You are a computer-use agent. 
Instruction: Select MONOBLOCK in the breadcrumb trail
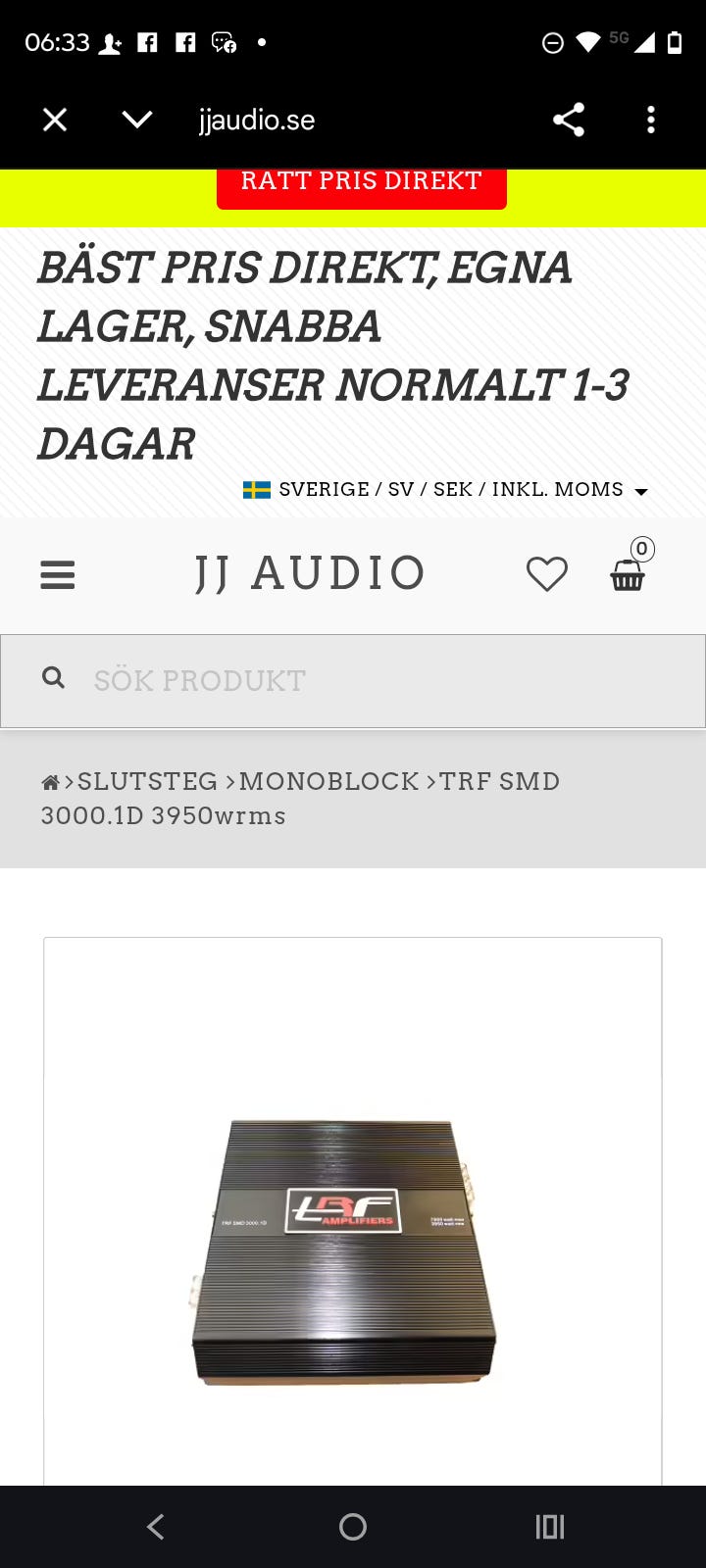tap(327, 781)
